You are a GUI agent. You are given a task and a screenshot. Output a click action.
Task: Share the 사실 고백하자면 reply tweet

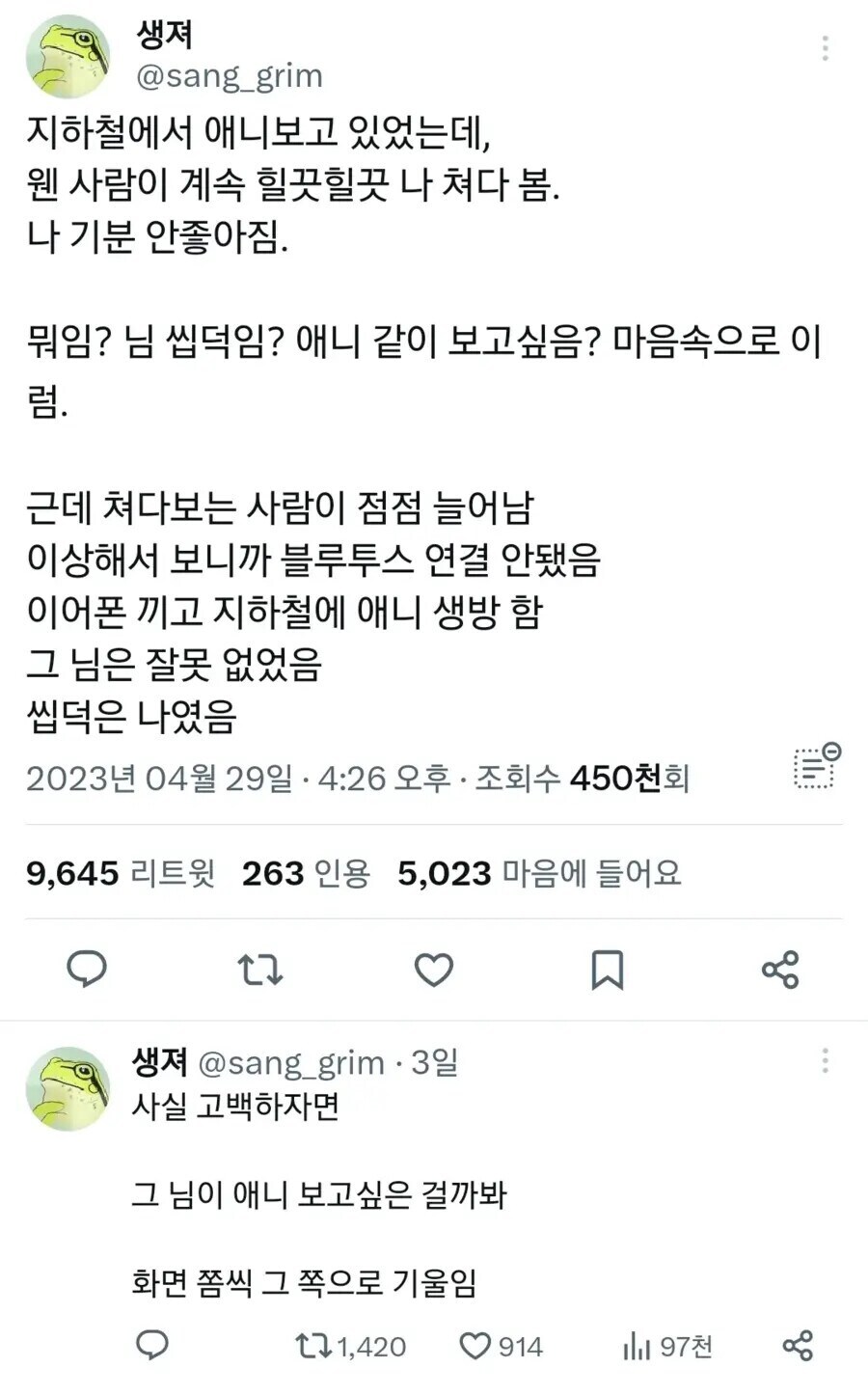pos(798,1345)
